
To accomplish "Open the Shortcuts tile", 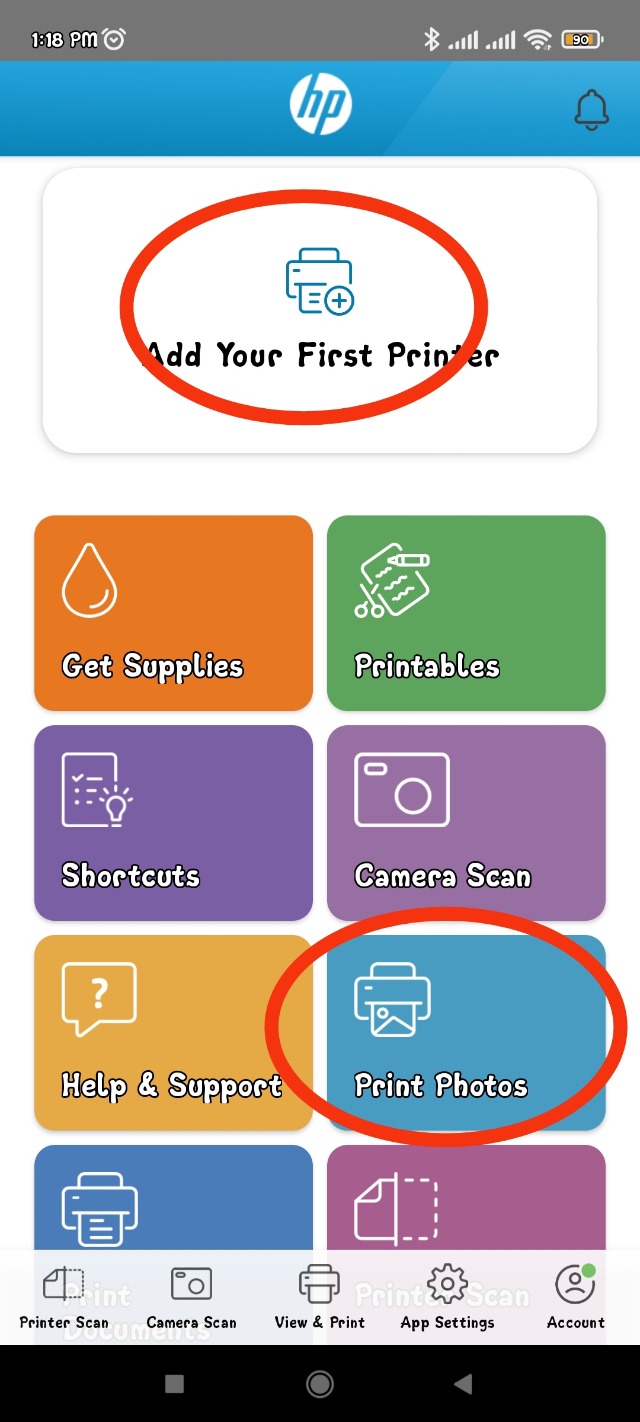I will [x=173, y=822].
